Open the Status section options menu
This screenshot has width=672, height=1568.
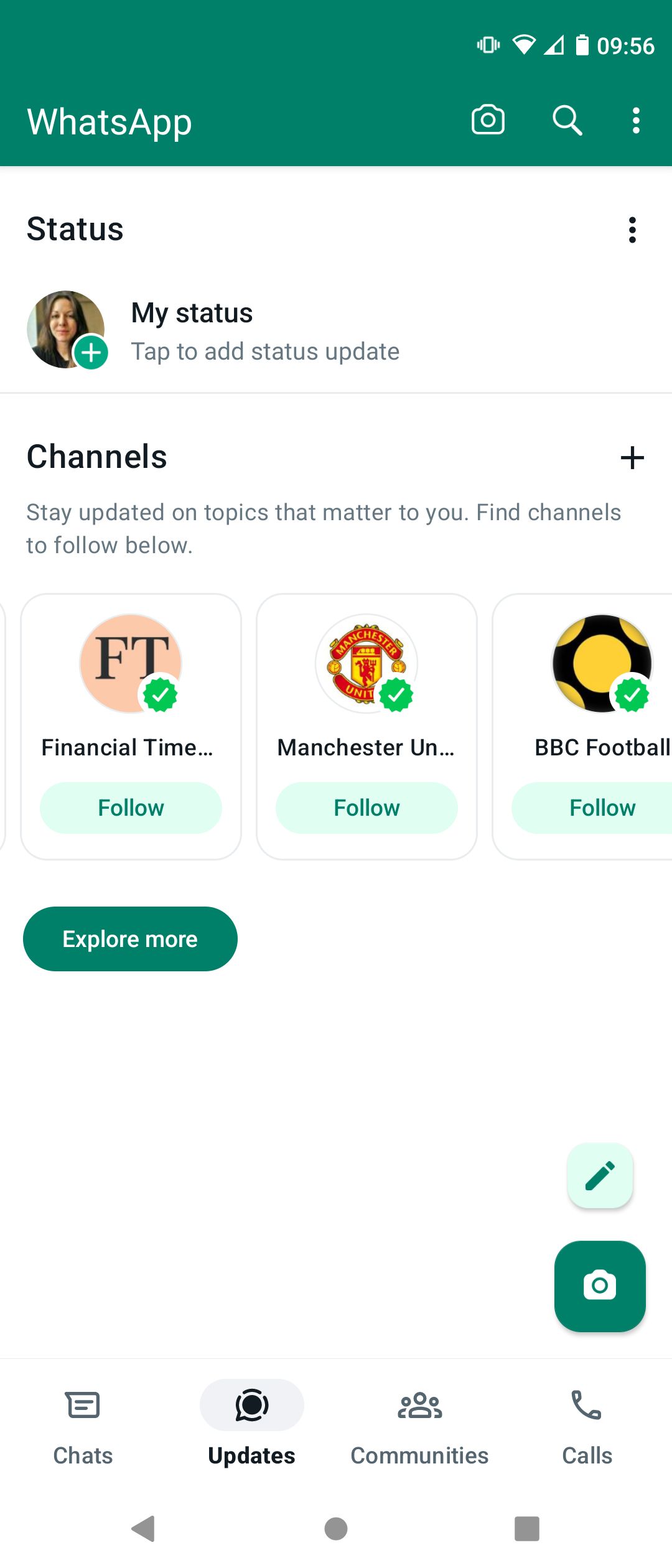(x=632, y=230)
